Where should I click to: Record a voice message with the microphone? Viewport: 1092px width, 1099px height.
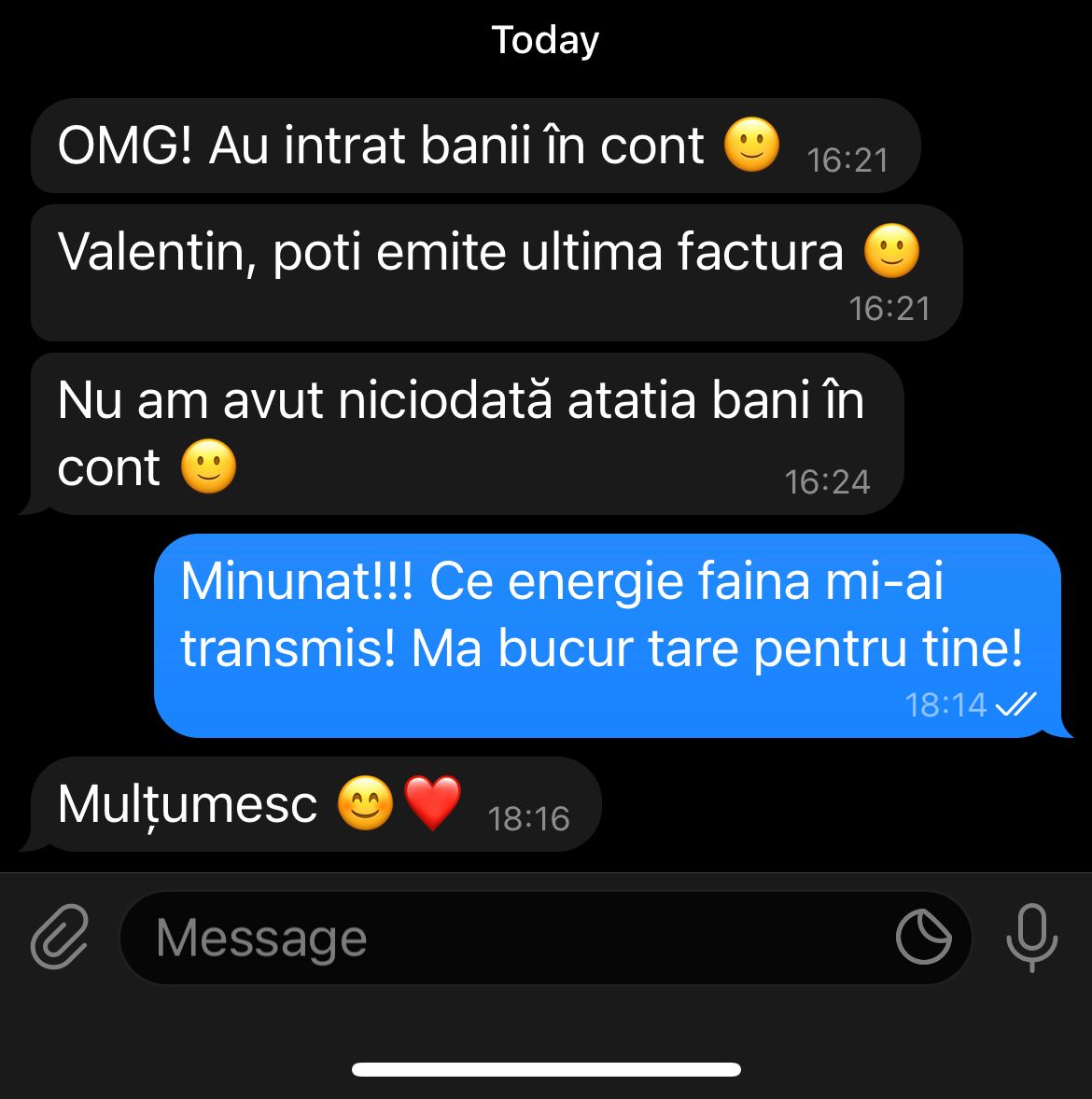[1031, 937]
